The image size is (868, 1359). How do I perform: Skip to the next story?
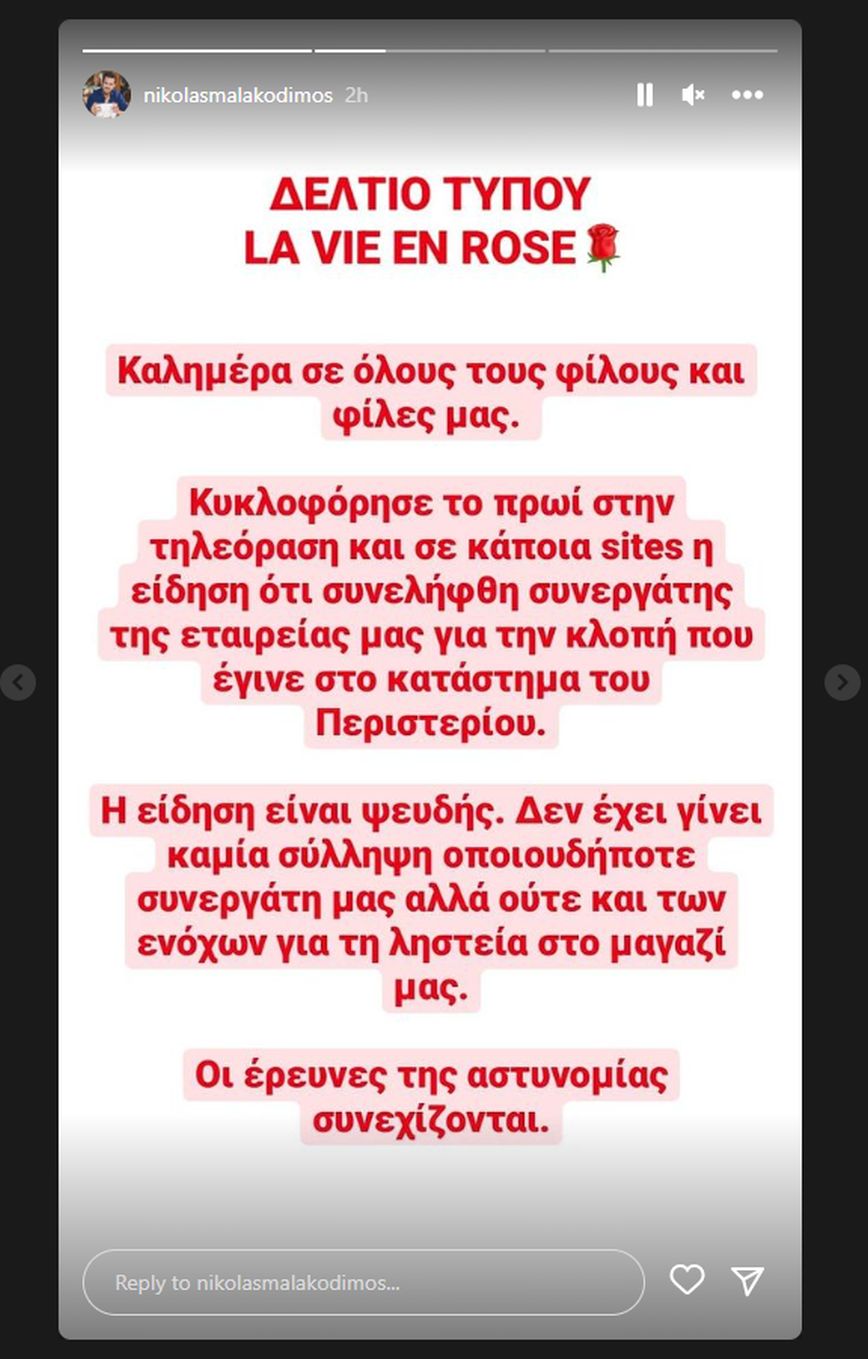[842, 682]
